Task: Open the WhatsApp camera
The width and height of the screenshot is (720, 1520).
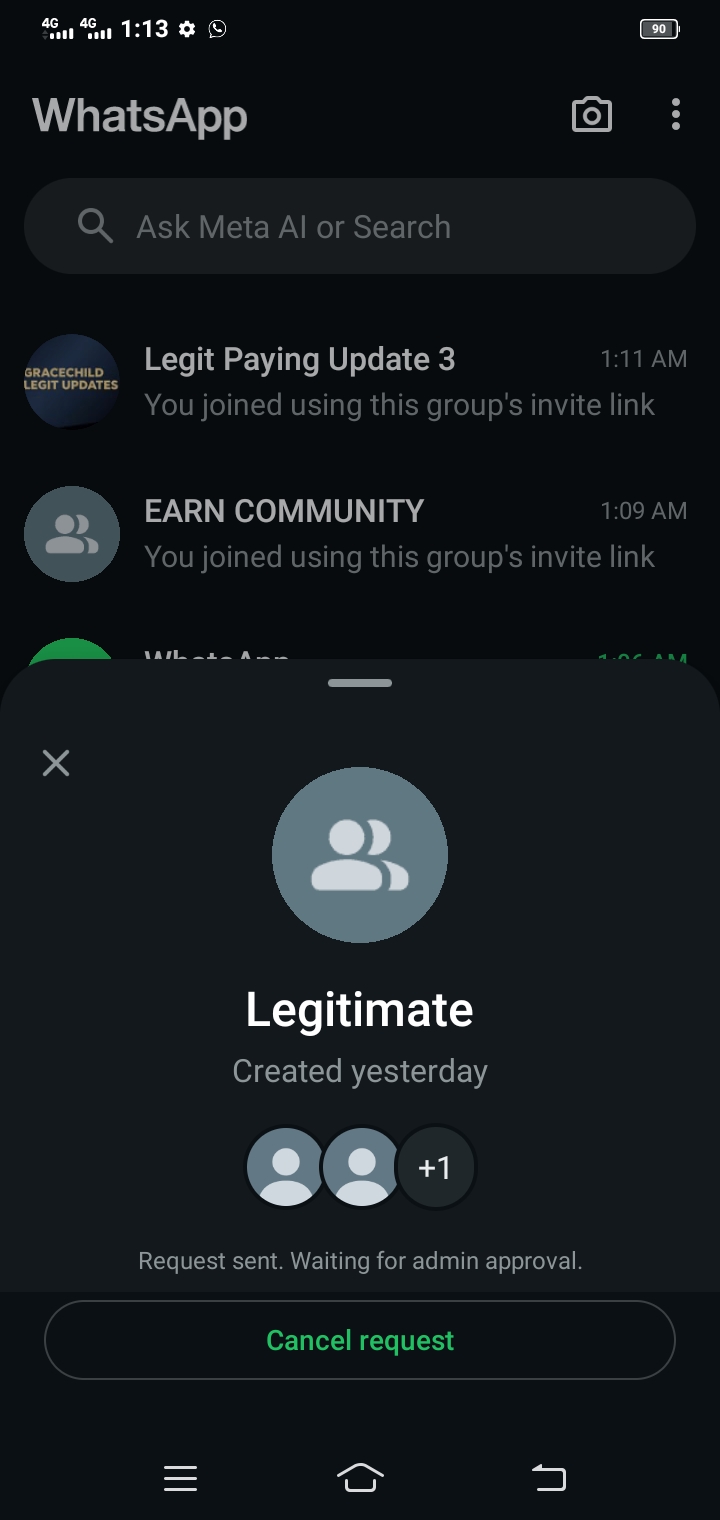Action: [591, 115]
